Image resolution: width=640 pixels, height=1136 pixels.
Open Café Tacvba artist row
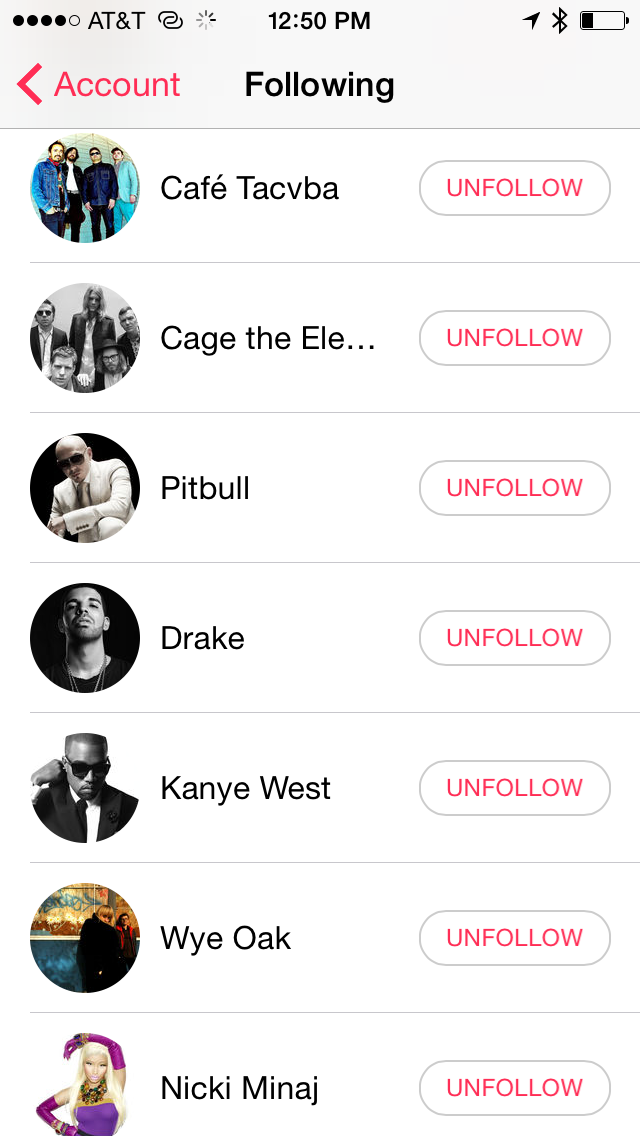click(249, 188)
